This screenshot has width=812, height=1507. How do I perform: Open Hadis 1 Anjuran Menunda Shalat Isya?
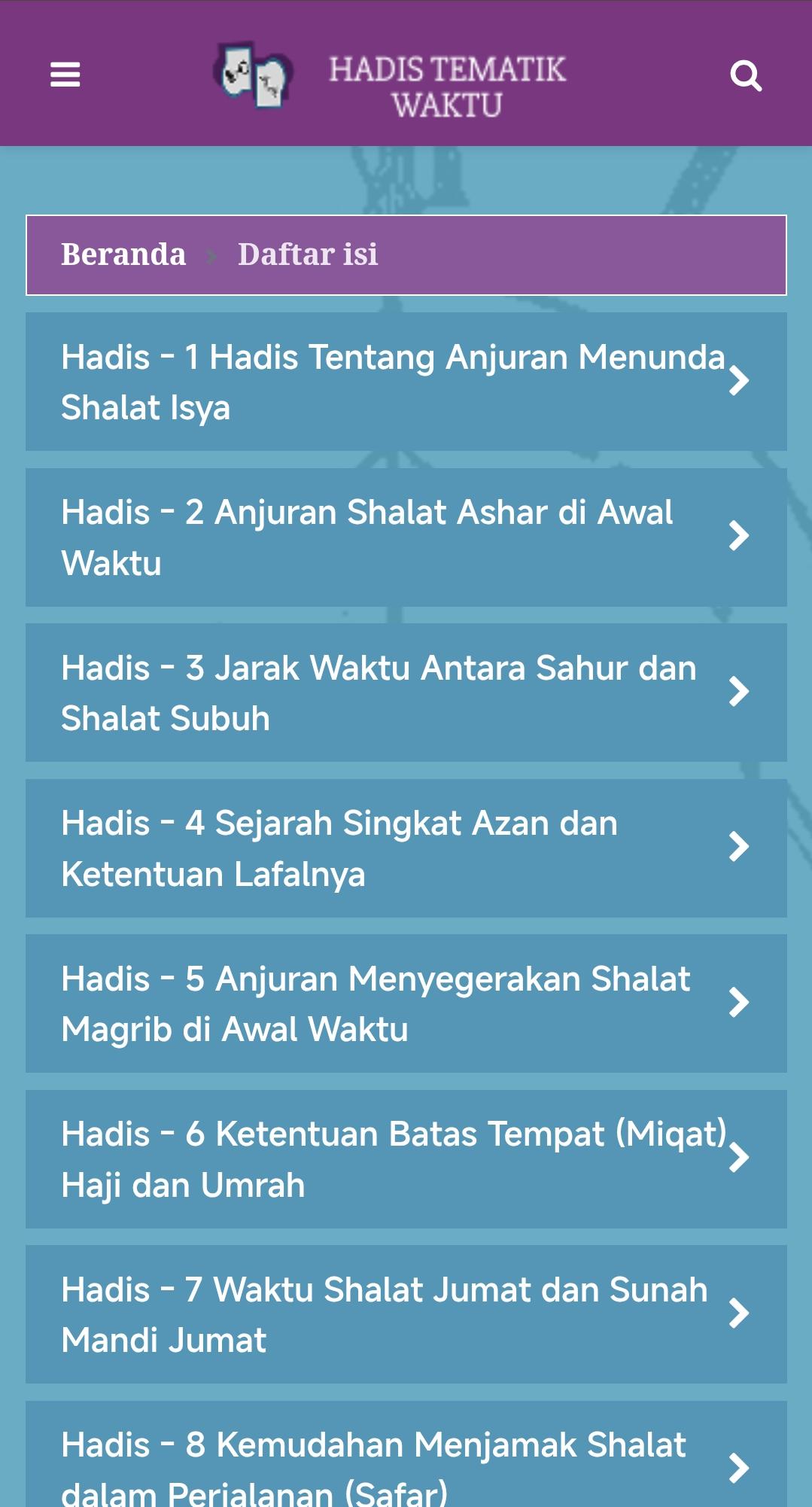pos(406,382)
